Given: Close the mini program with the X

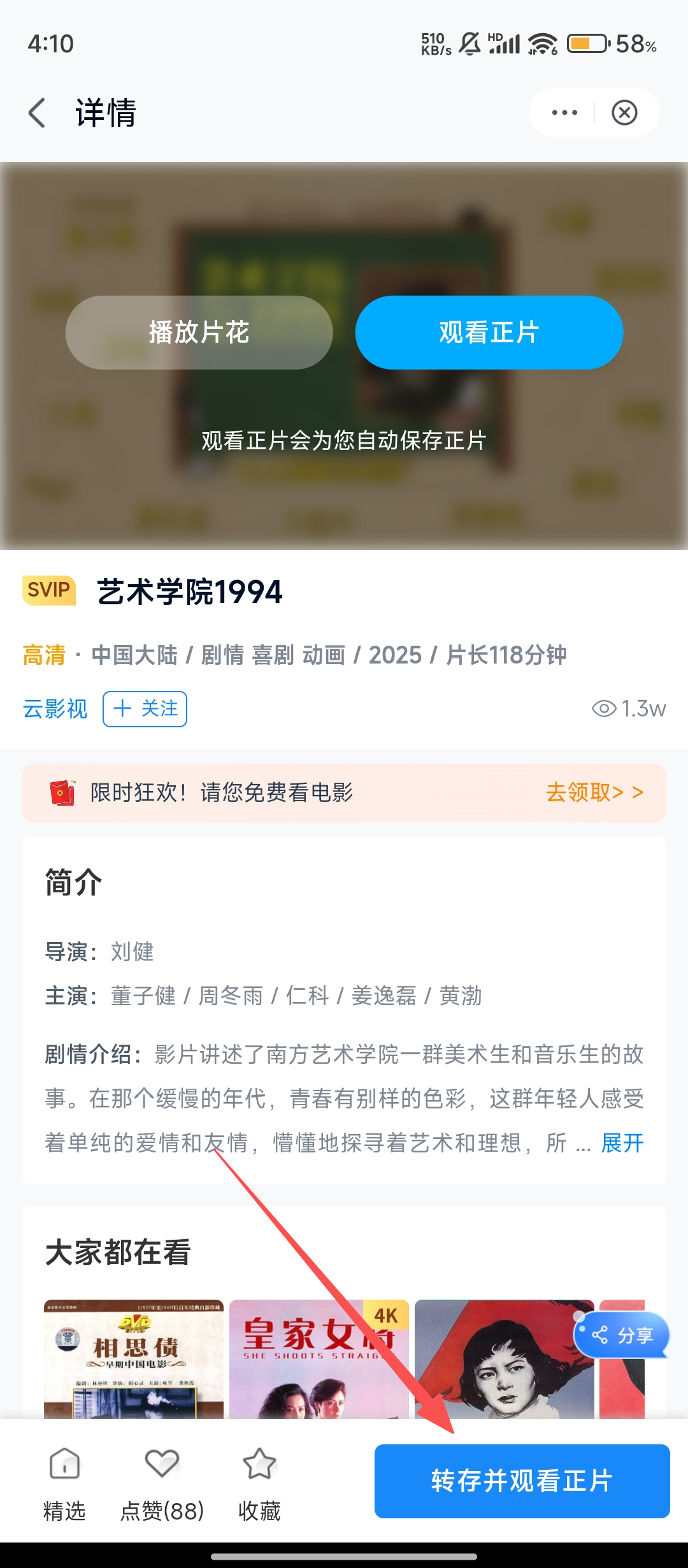Looking at the screenshot, I should 624,113.
